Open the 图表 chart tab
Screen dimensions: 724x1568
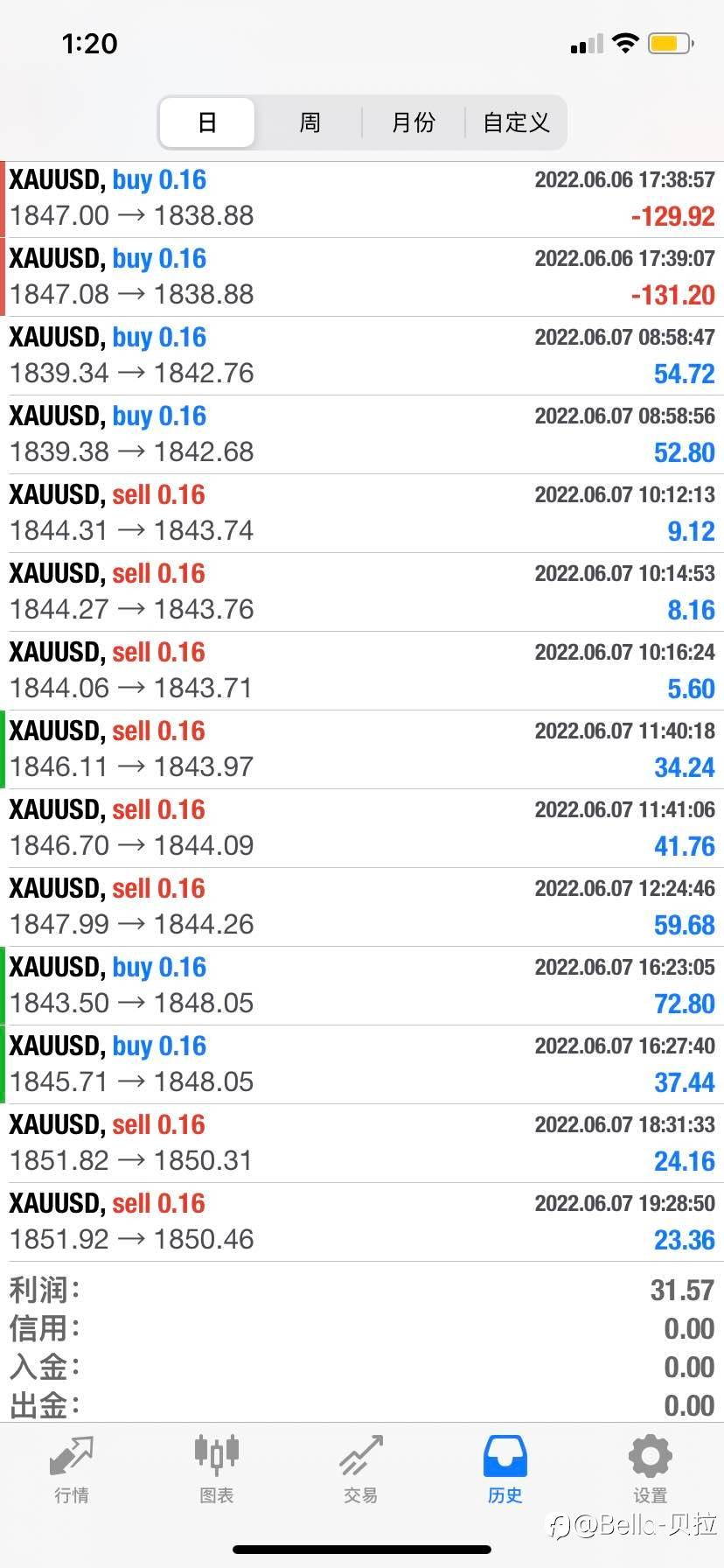click(216, 1471)
